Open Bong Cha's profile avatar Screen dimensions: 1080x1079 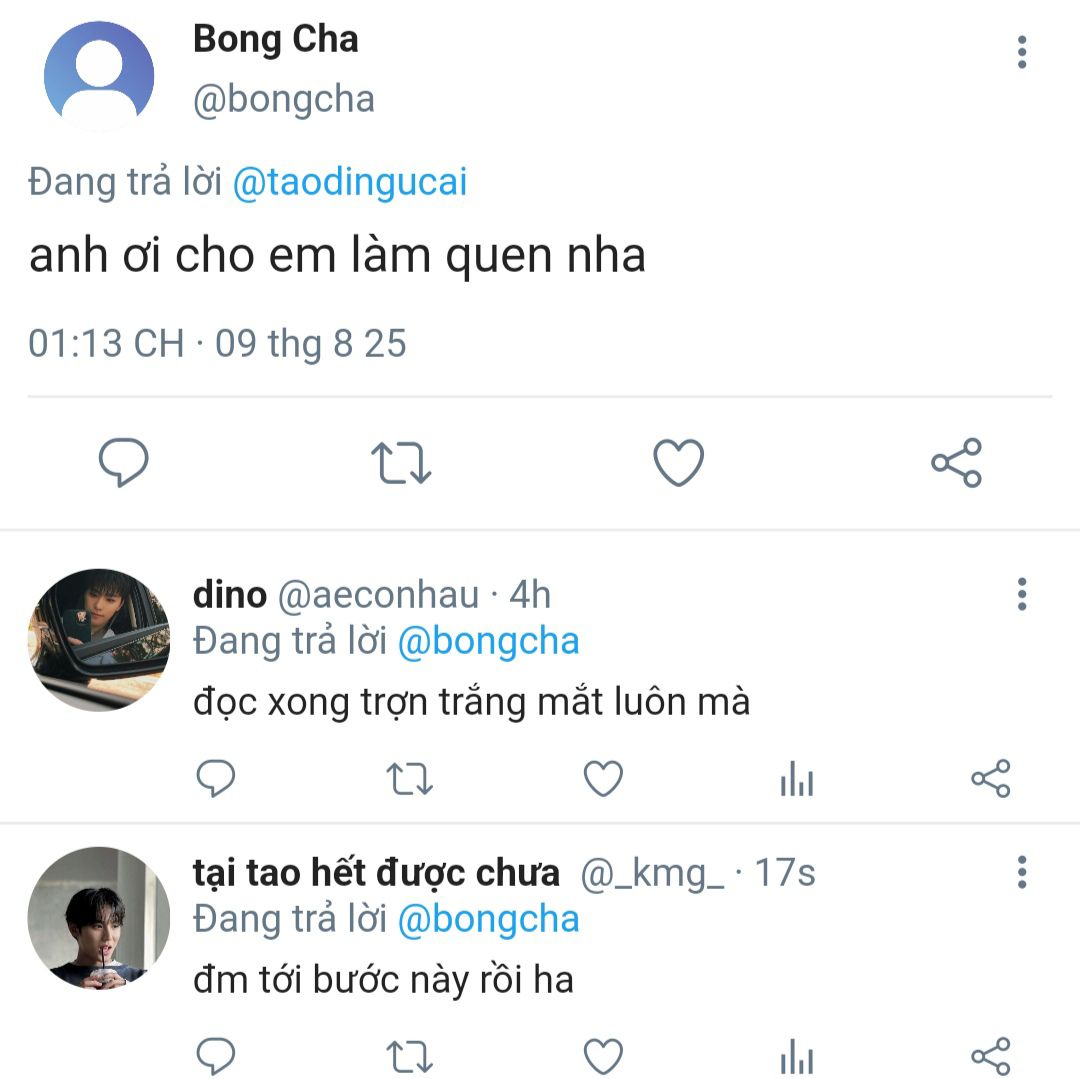(99, 76)
